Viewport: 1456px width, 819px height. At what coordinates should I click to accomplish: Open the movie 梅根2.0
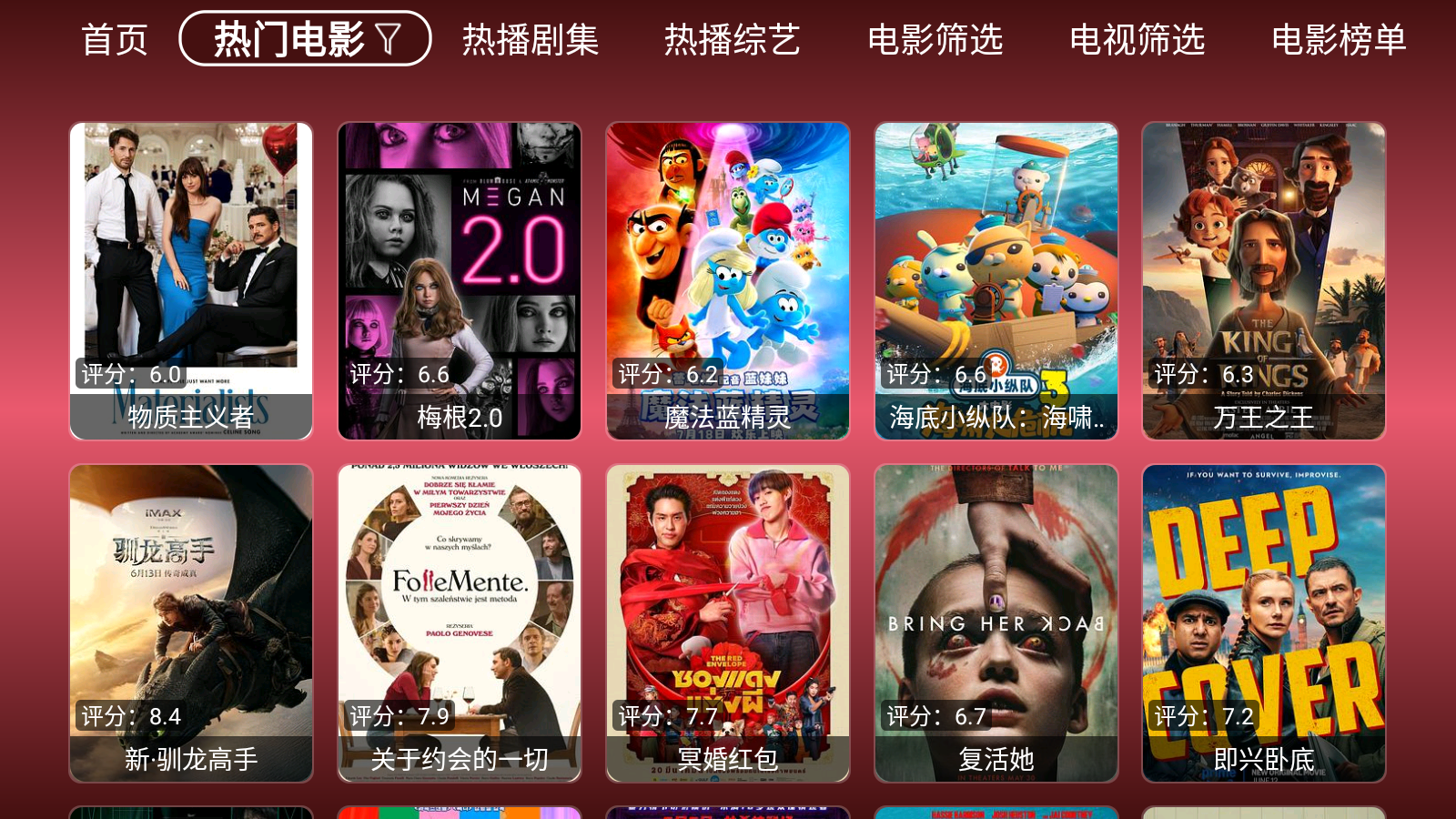pyautogui.click(x=460, y=280)
